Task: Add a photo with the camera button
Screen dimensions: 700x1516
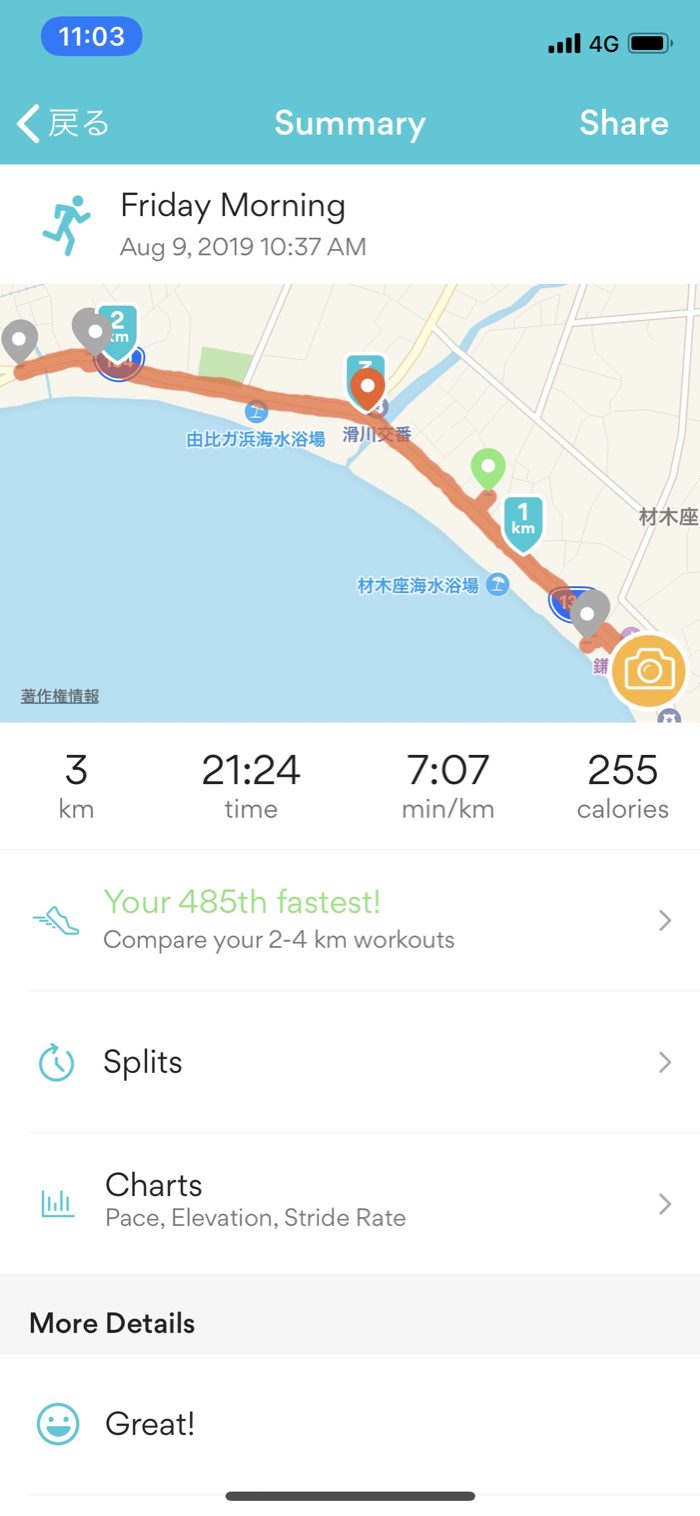Action: click(x=649, y=669)
